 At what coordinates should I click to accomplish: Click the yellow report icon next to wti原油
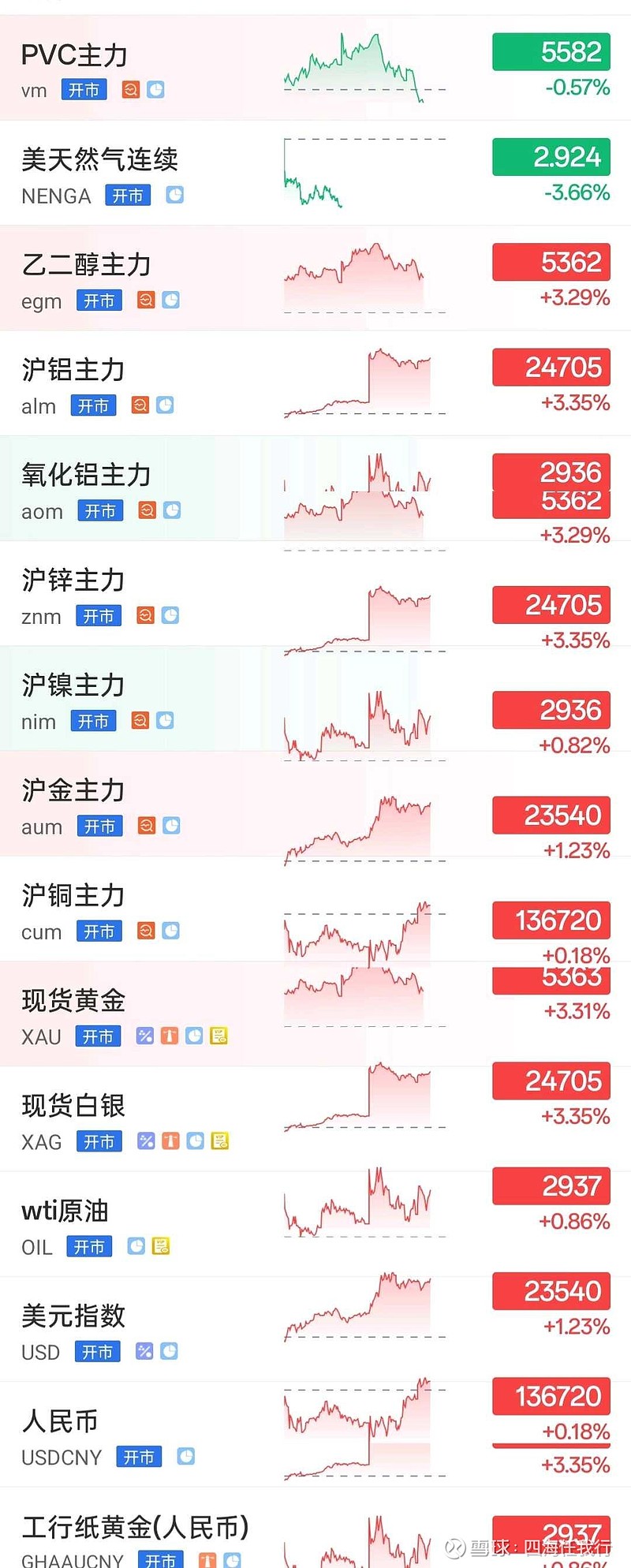point(161,1247)
